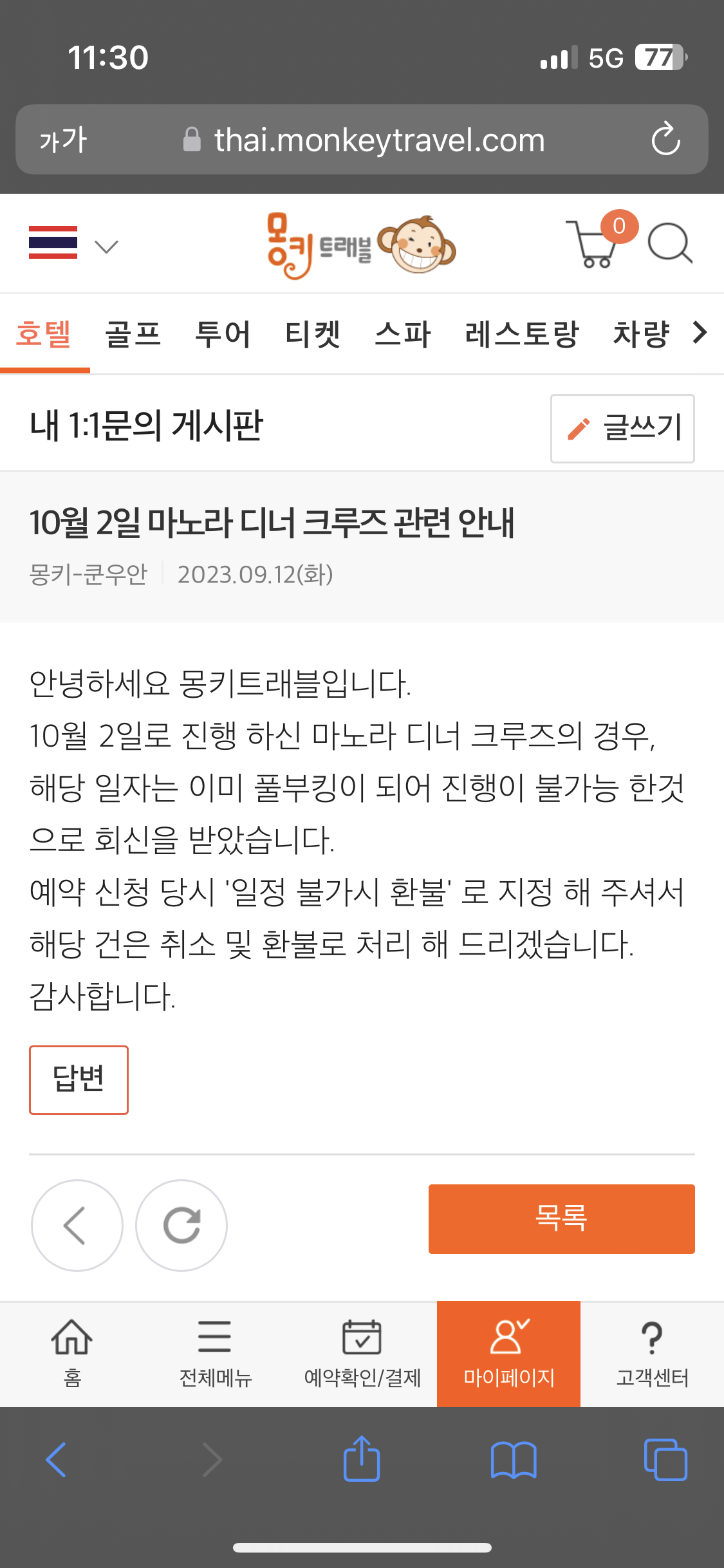This screenshot has height=1568, width=724.
Task: Switch to the 투어 tab
Action: click(x=223, y=334)
